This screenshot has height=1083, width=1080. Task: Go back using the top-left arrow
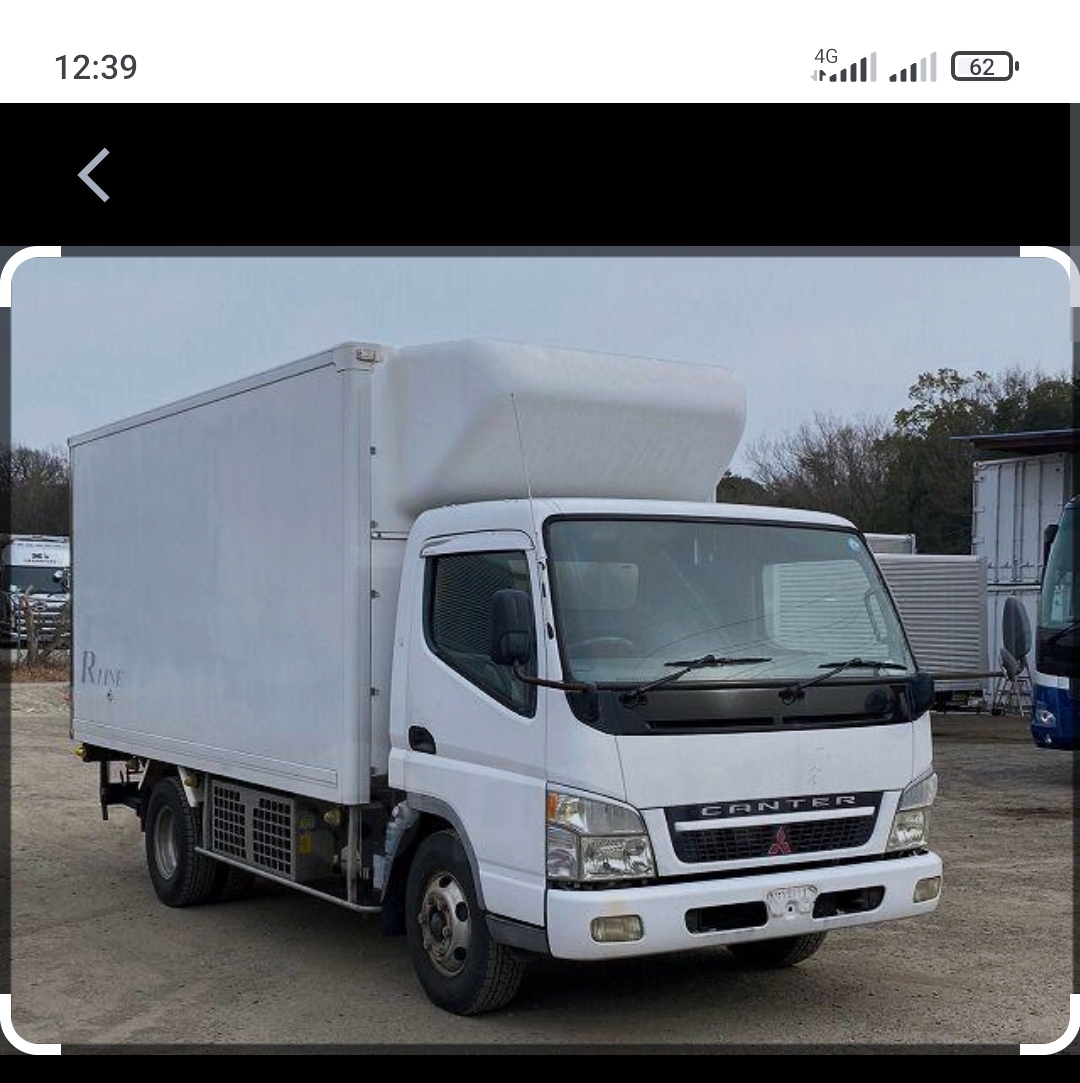coord(94,175)
